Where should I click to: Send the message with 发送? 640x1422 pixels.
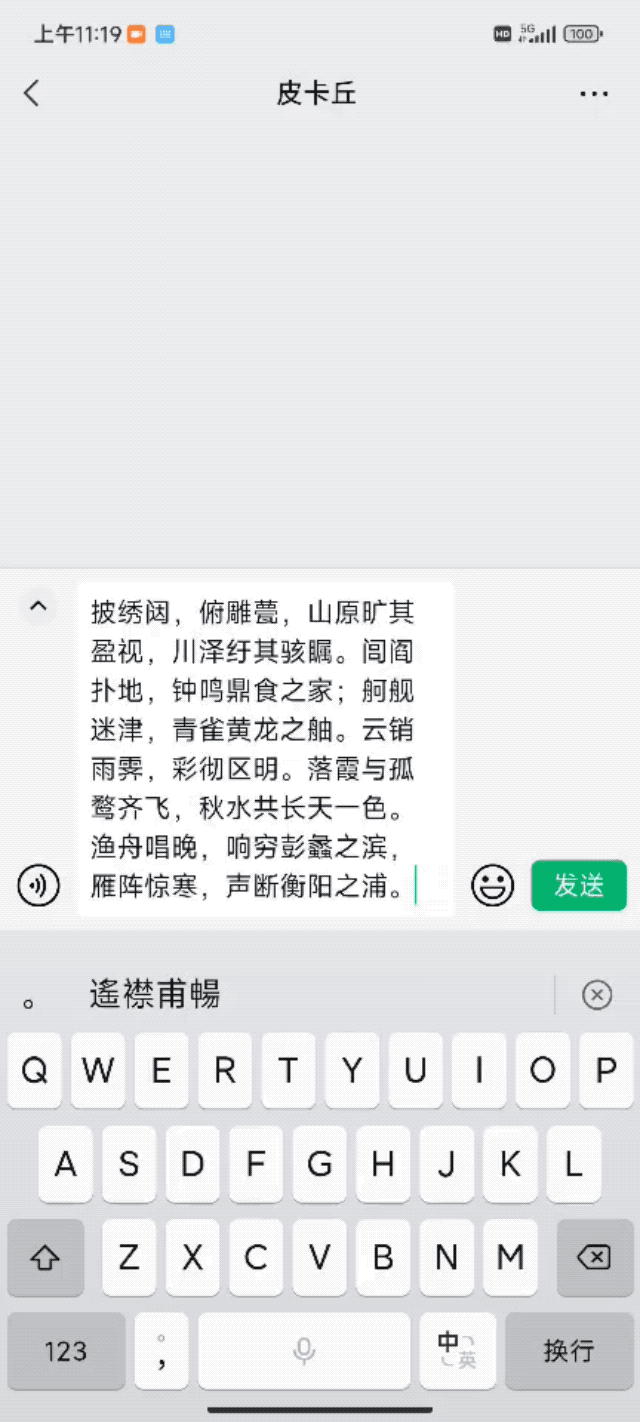click(x=578, y=886)
